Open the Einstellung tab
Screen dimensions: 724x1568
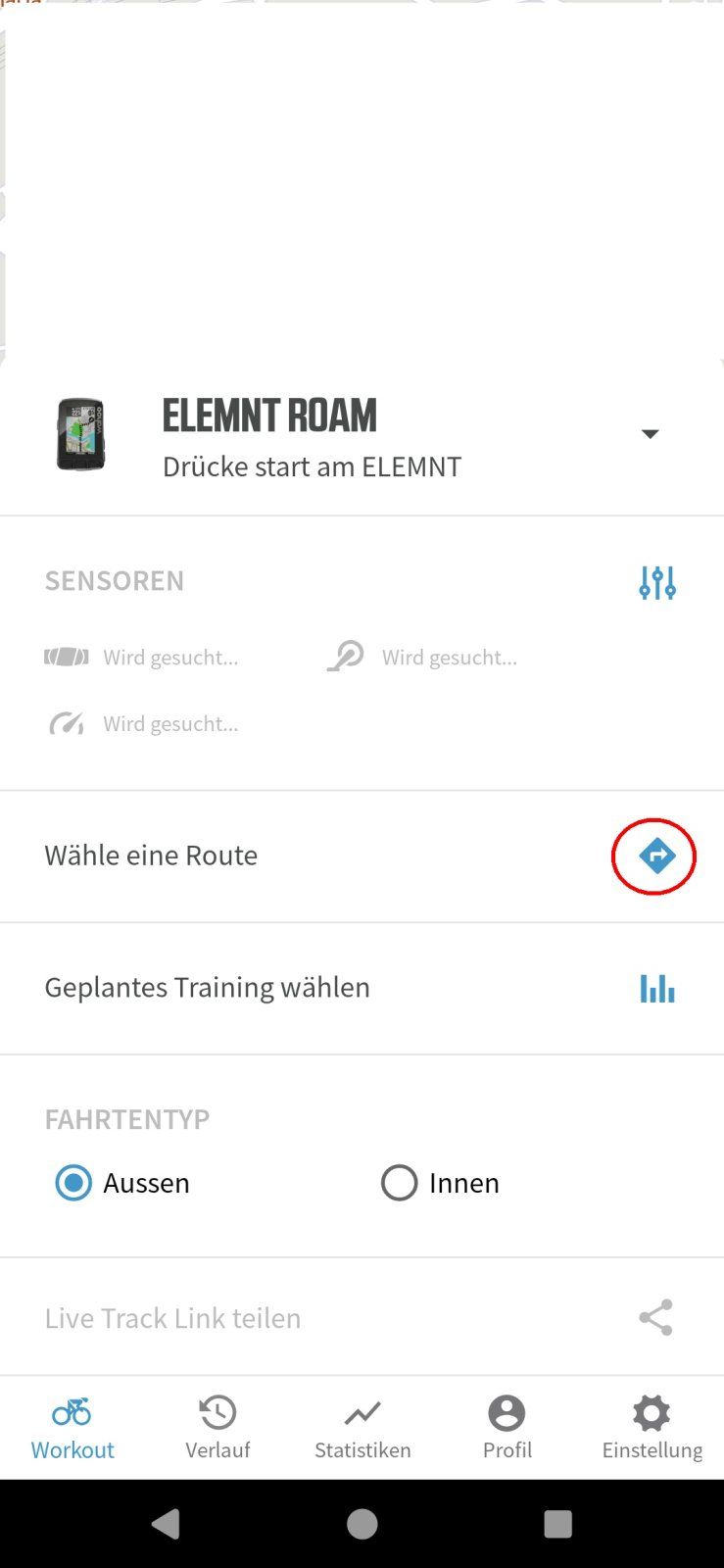(652, 1428)
